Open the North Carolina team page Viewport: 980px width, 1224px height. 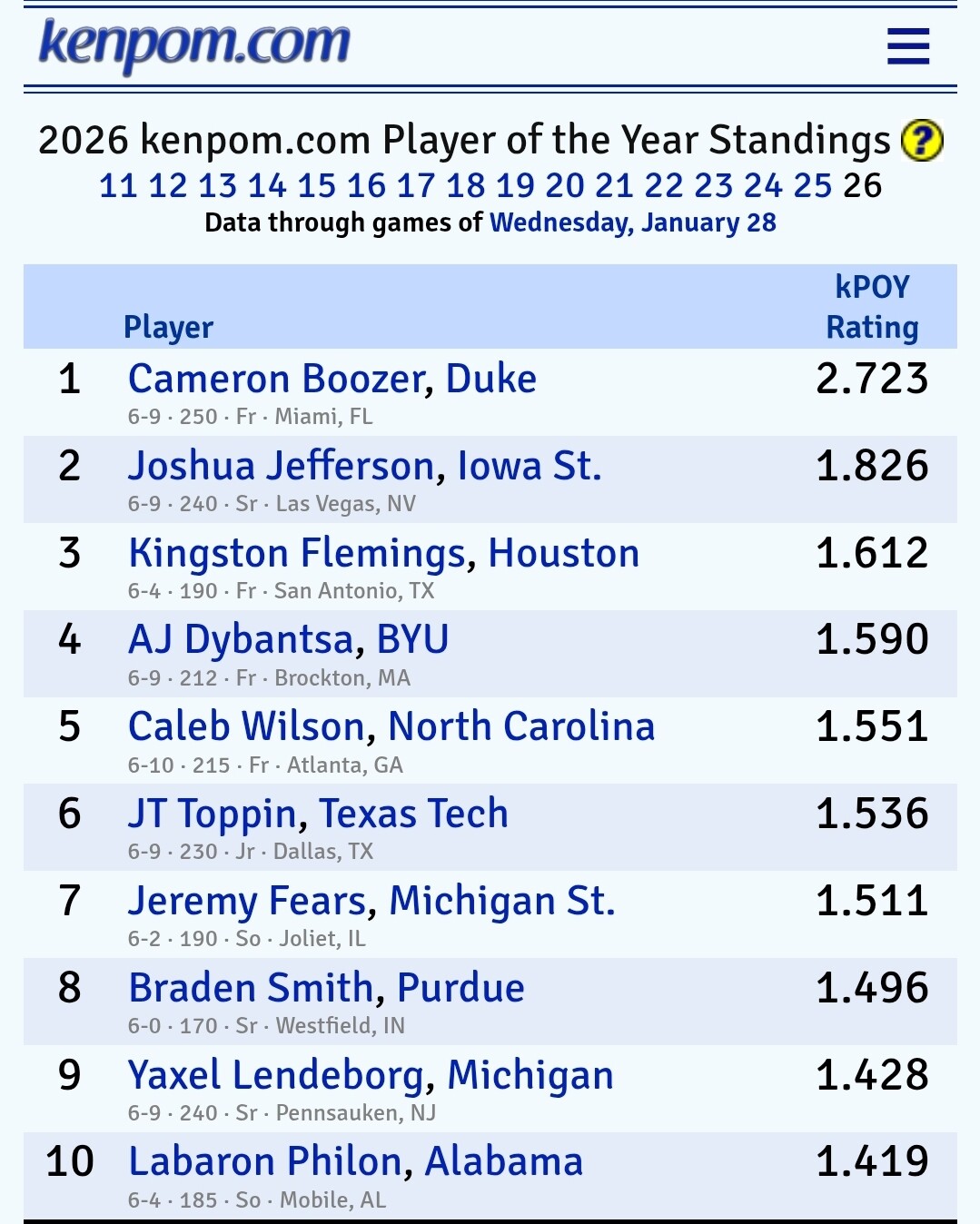point(521,727)
